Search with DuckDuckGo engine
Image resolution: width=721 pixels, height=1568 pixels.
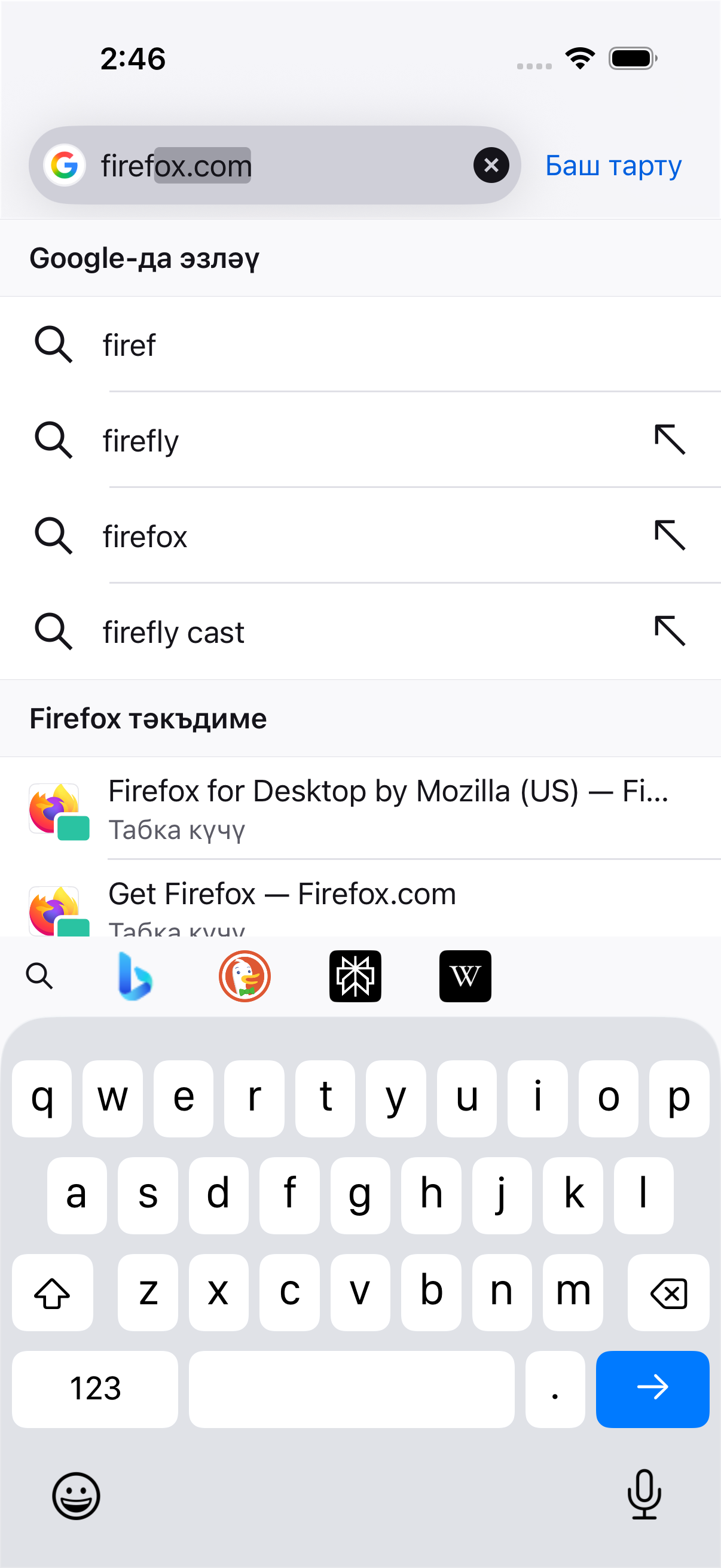point(245,976)
